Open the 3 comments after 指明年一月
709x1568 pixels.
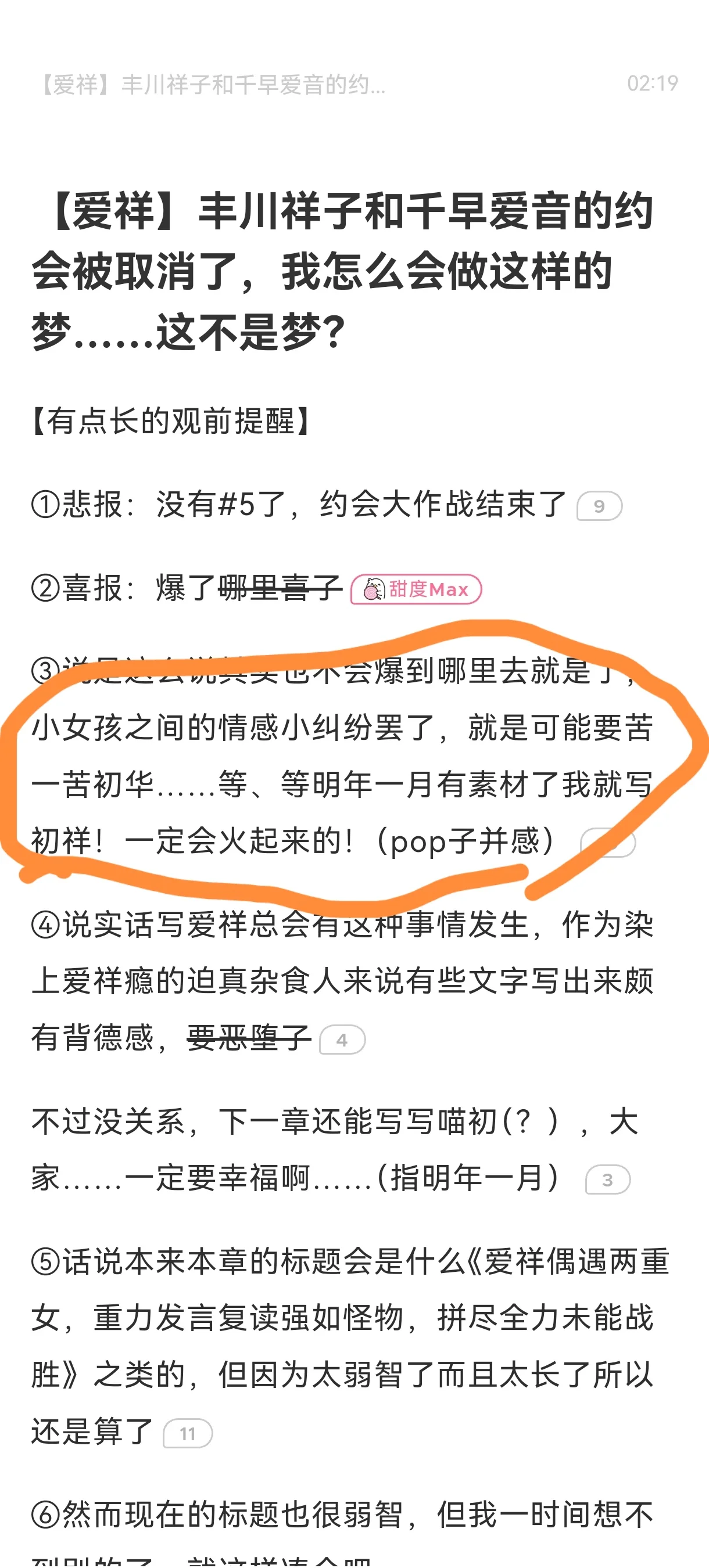pyautogui.click(x=607, y=1179)
